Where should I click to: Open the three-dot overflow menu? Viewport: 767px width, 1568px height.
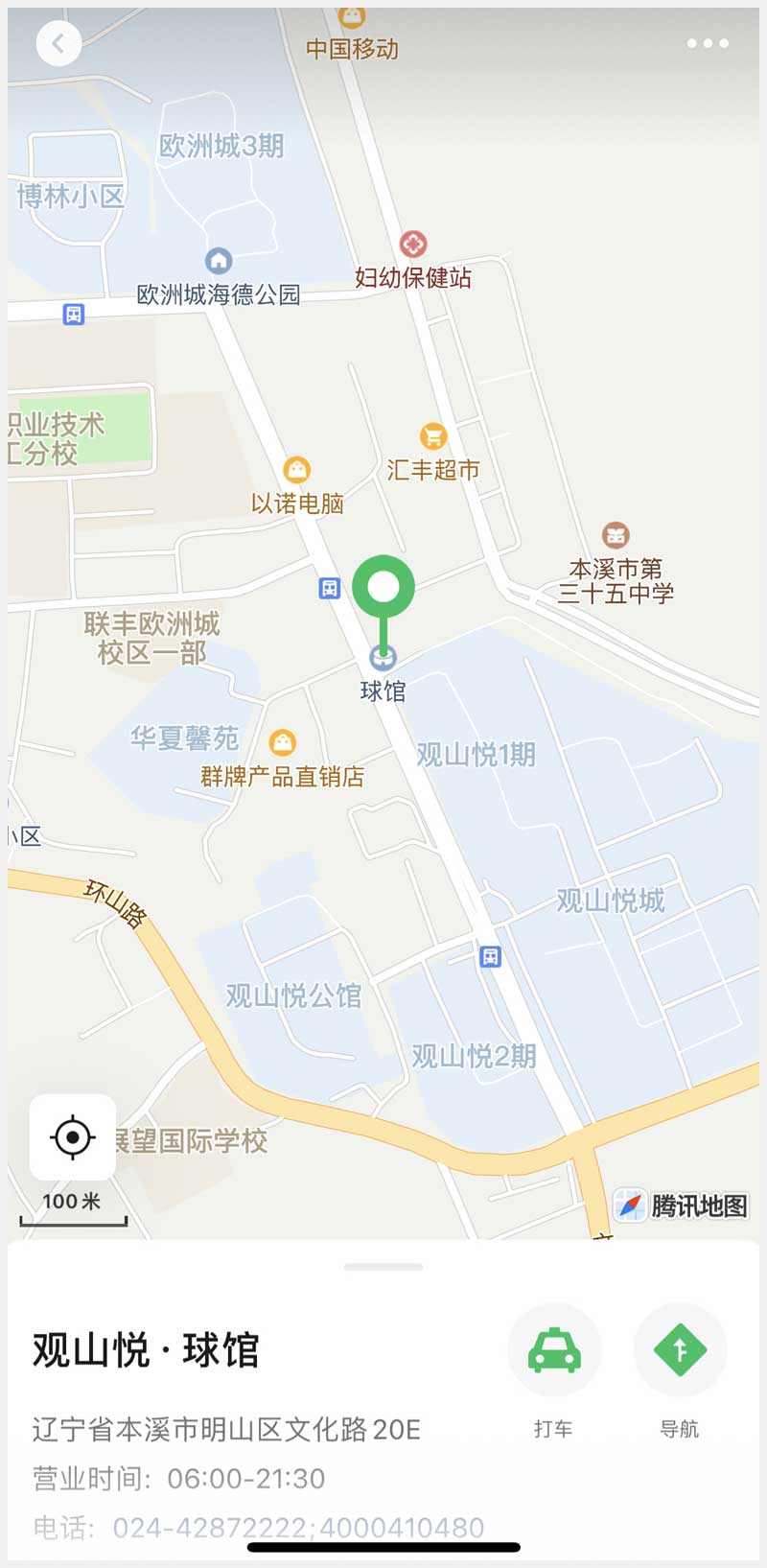click(x=708, y=43)
